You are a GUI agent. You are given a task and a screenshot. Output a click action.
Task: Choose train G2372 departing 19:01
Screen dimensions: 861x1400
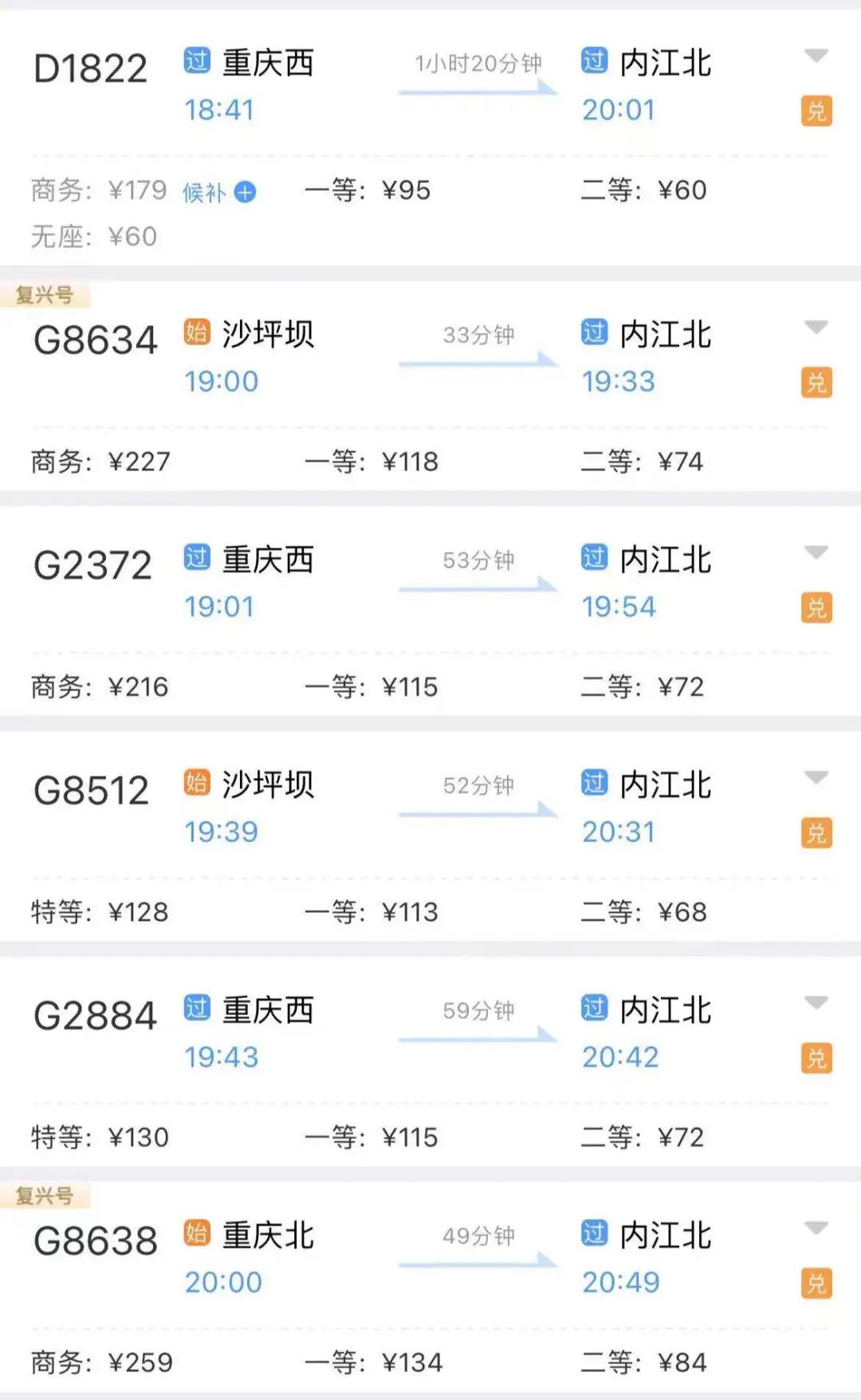(x=92, y=567)
